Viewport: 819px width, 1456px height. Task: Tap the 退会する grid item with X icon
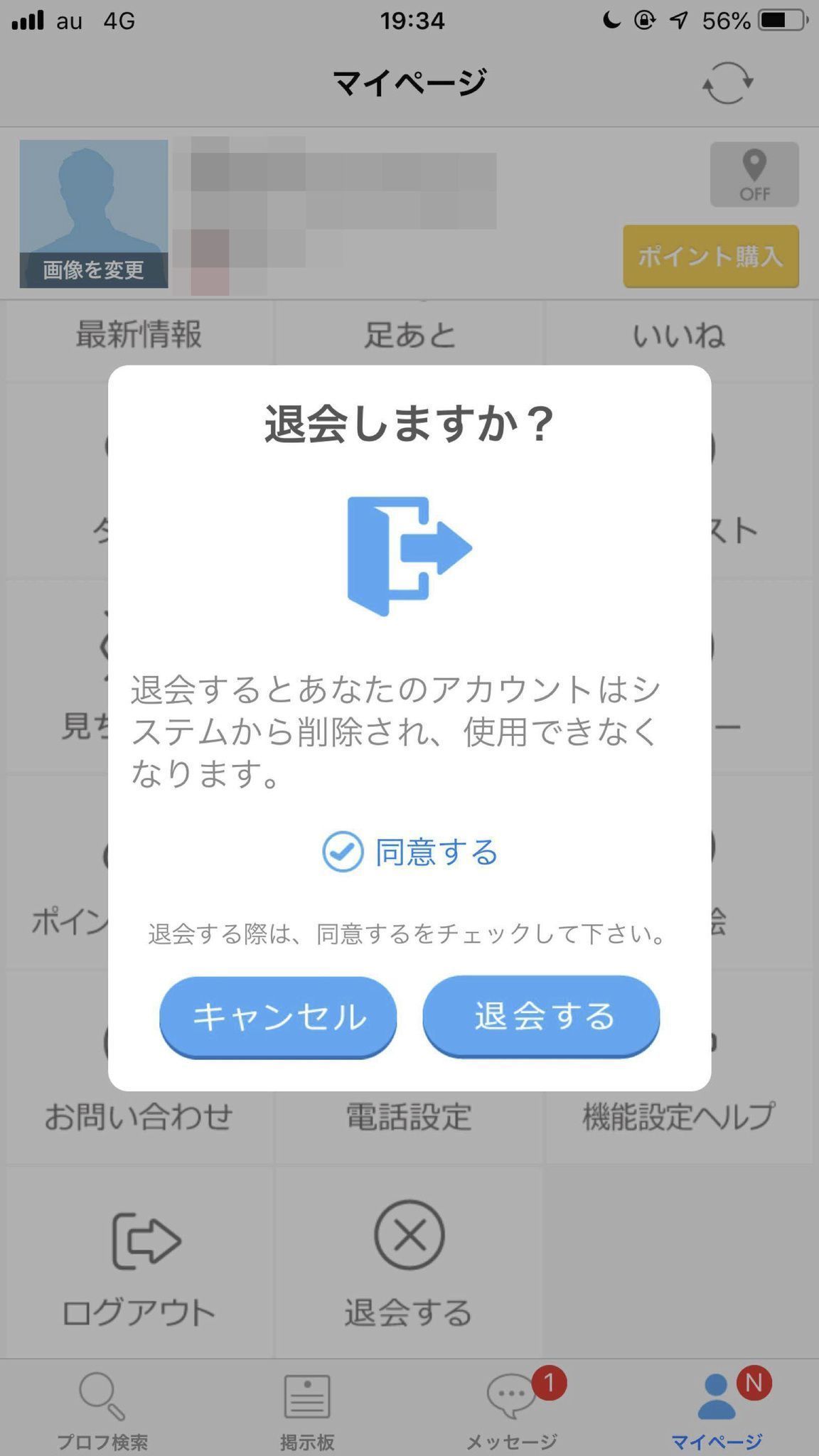[409, 1263]
